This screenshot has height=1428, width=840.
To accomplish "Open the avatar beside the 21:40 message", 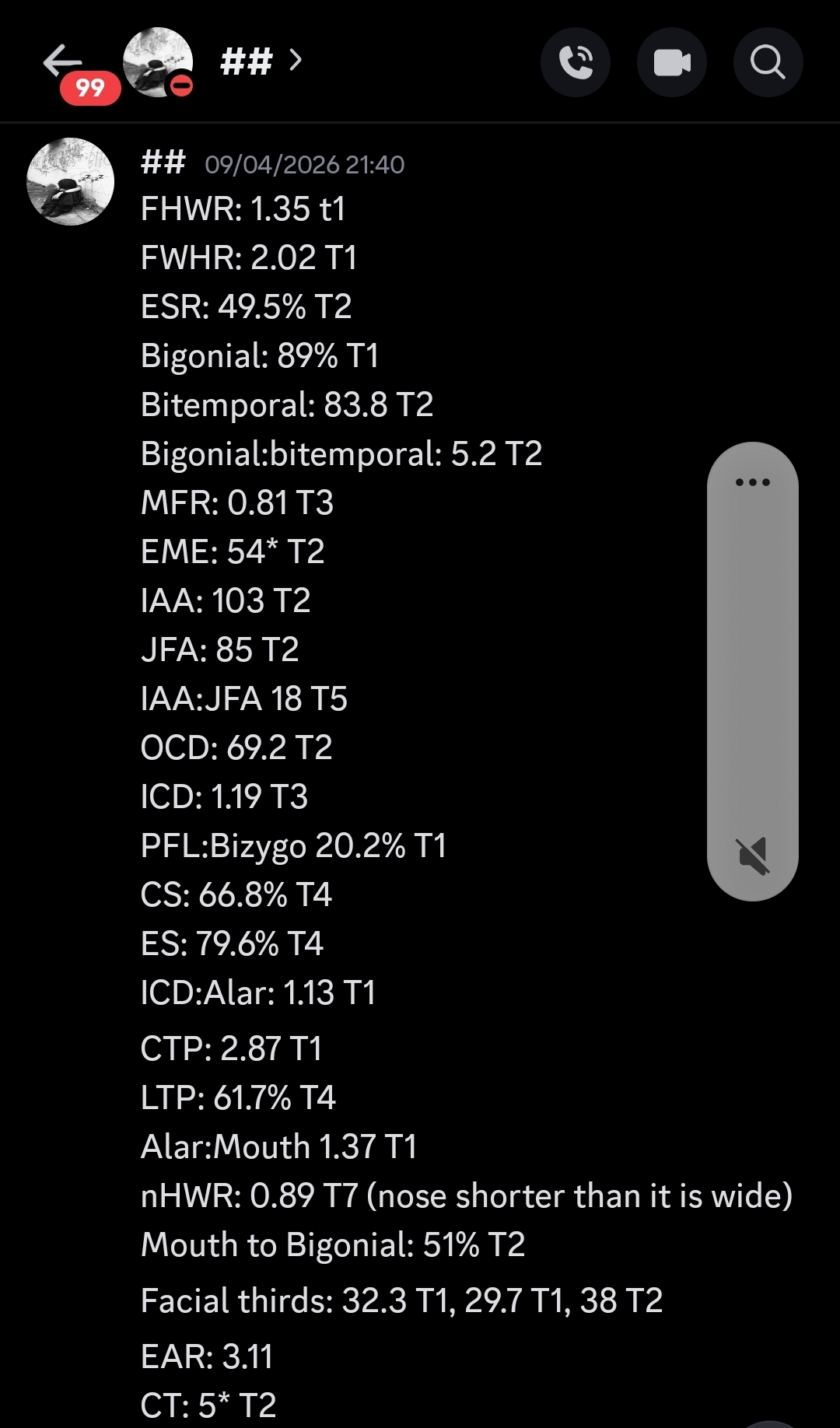I will tap(71, 182).
